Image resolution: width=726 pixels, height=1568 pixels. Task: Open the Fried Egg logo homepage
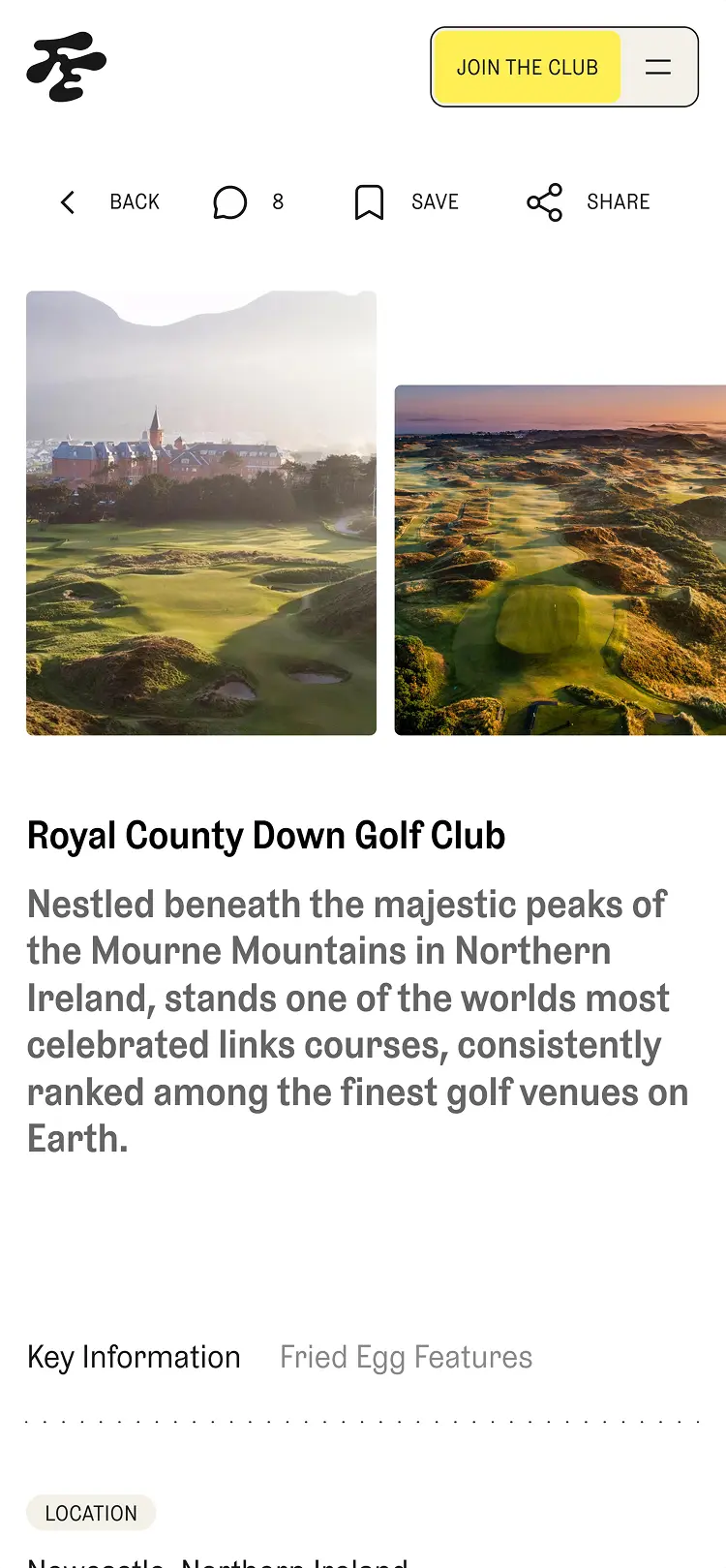click(x=67, y=67)
